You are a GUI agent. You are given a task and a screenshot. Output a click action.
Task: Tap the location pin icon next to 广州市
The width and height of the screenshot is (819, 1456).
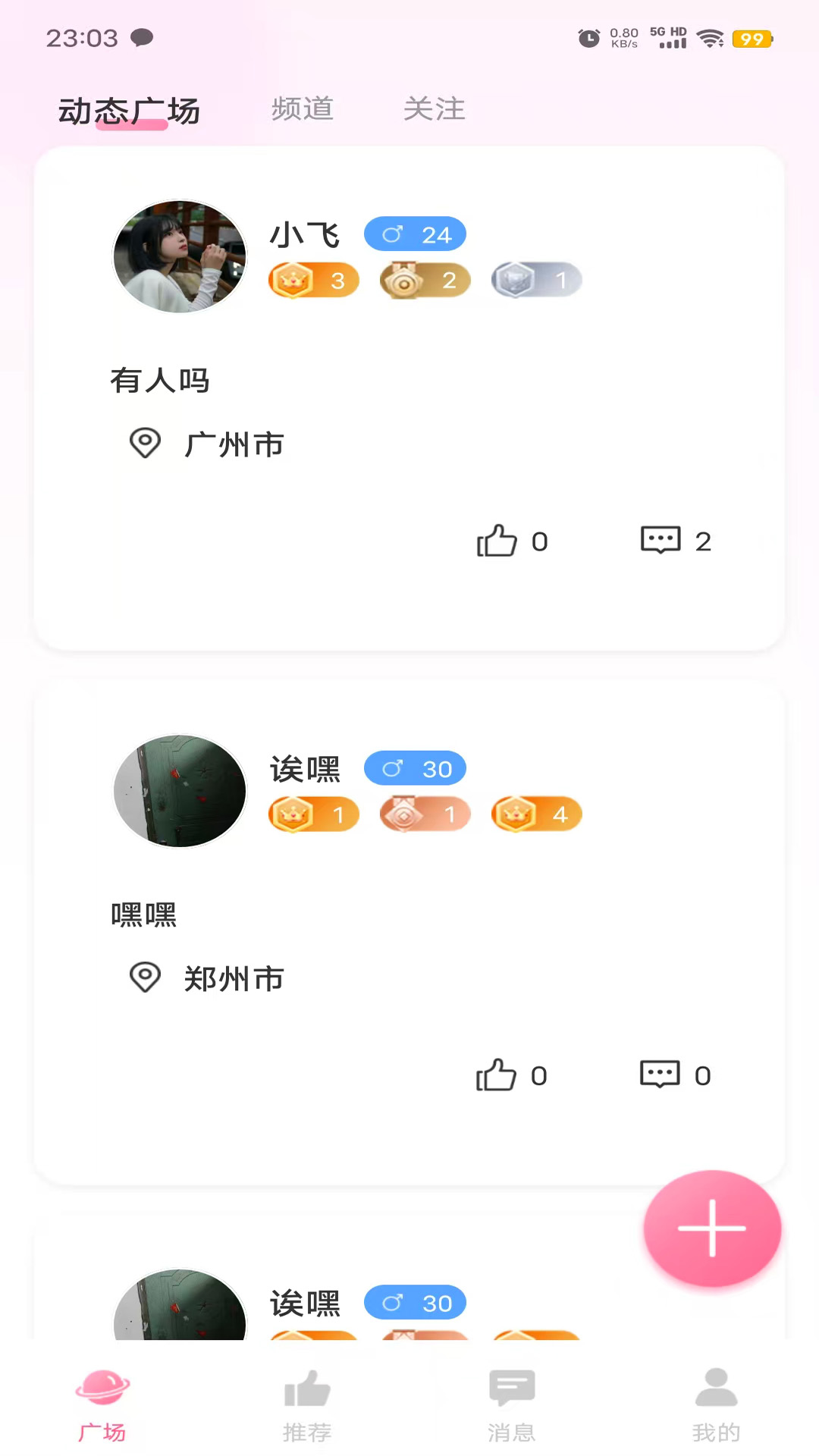click(146, 444)
